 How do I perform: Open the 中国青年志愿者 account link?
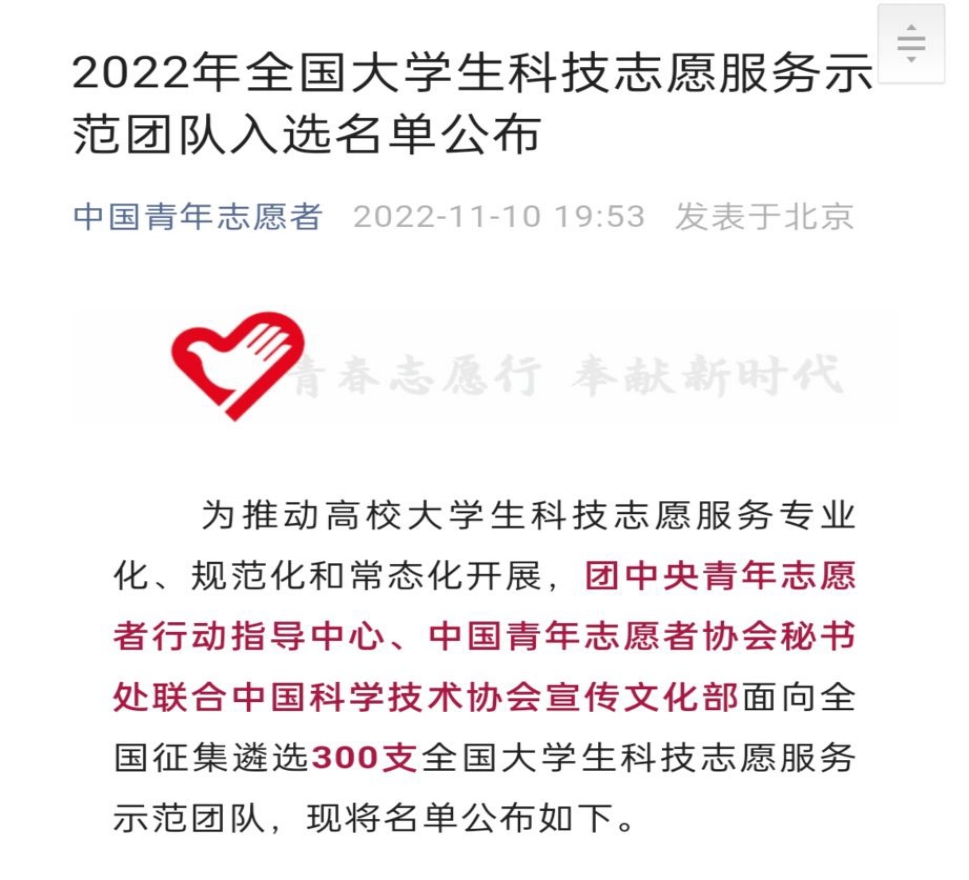pyautogui.click(x=197, y=217)
